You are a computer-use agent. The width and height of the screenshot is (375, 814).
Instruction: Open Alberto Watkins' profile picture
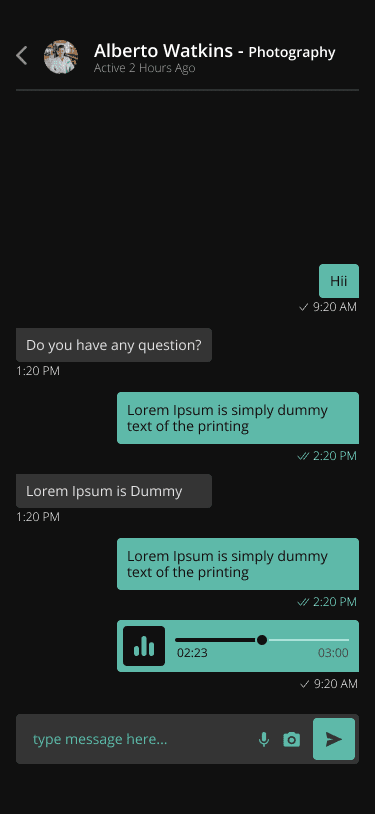[x=61, y=57]
